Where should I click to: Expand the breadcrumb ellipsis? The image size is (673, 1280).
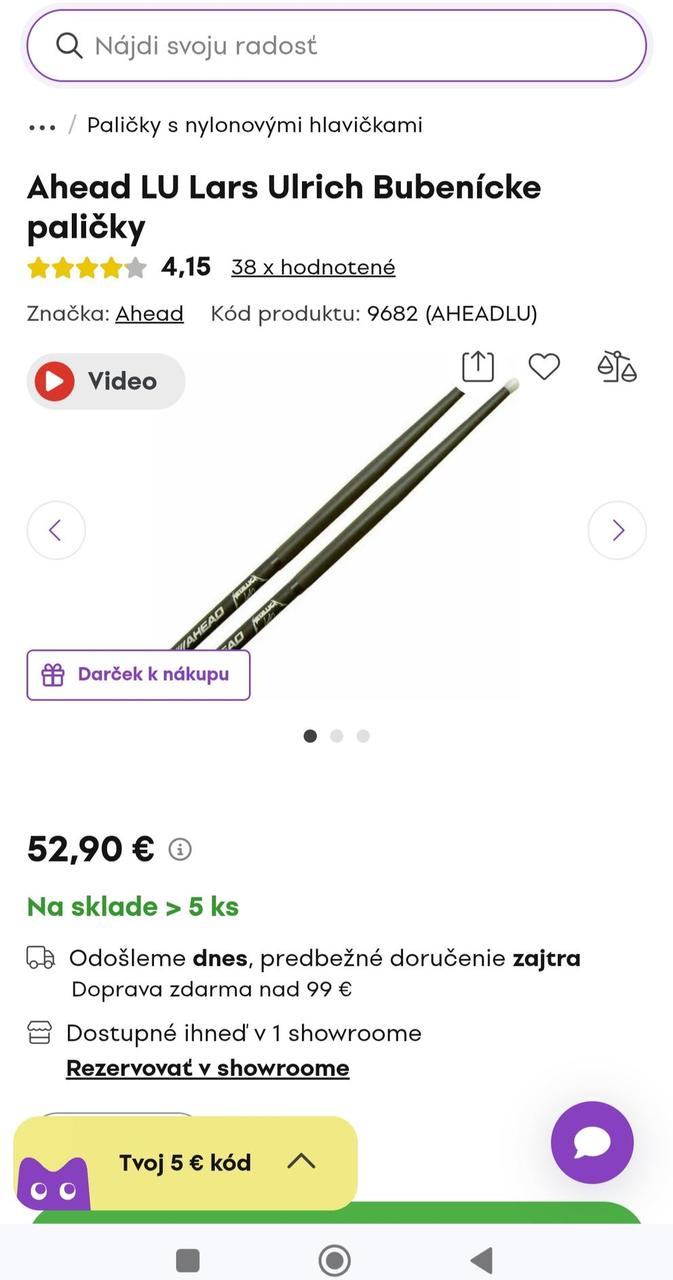pos(42,126)
